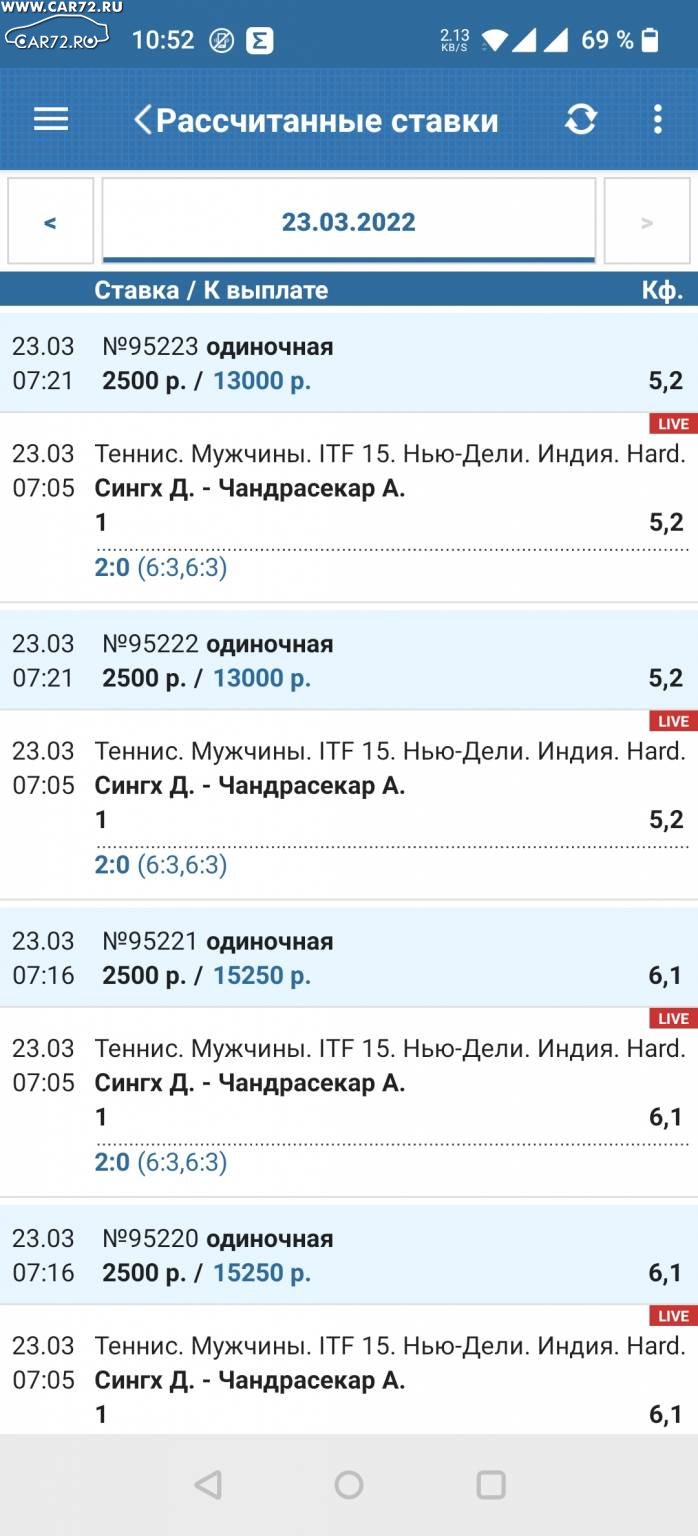Image resolution: width=698 pixels, height=1536 pixels.
Task: Open bet №95221
Action: pyautogui.click(x=349, y=957)
